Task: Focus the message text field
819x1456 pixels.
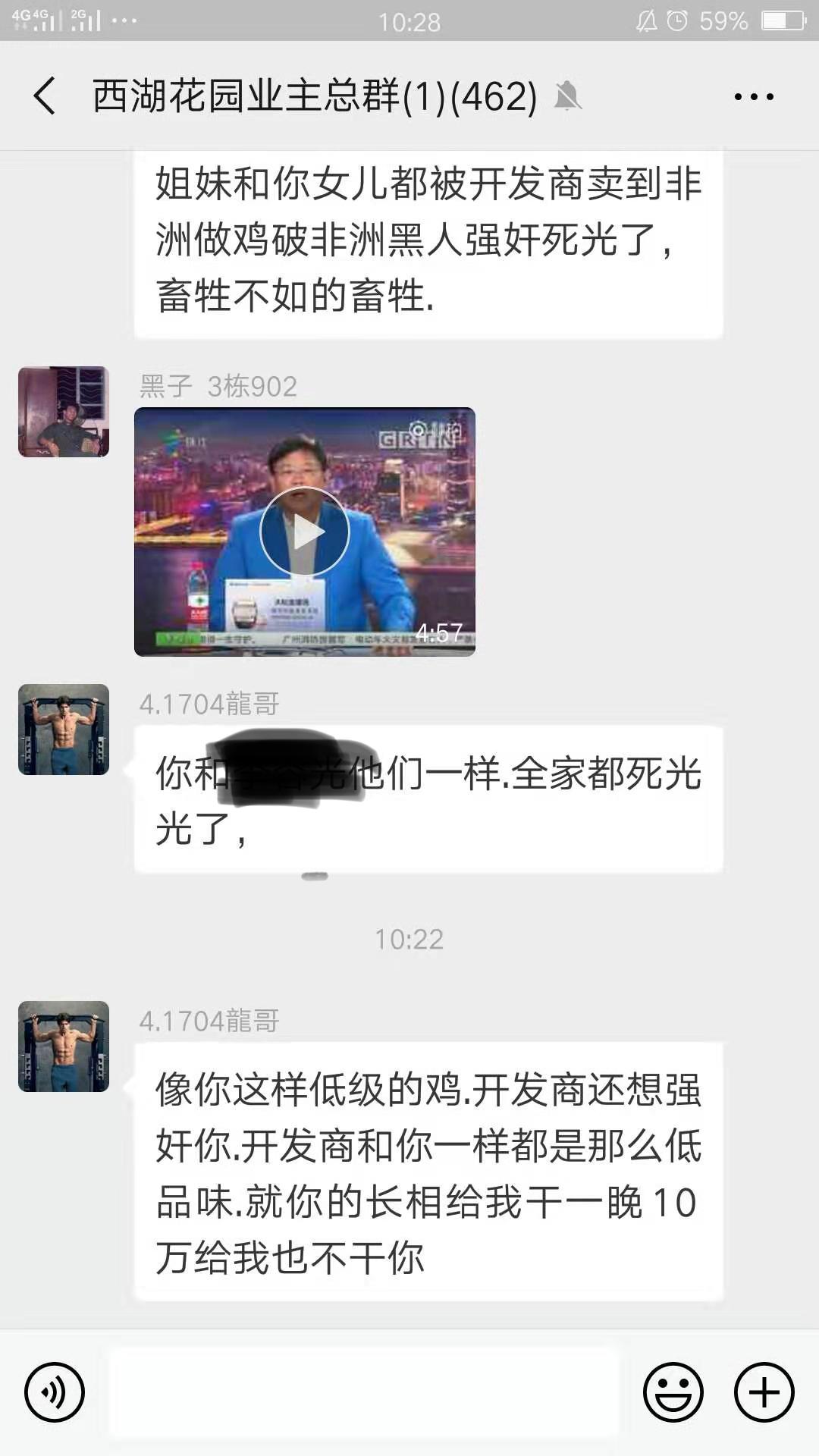Action: click(364, 1392)
